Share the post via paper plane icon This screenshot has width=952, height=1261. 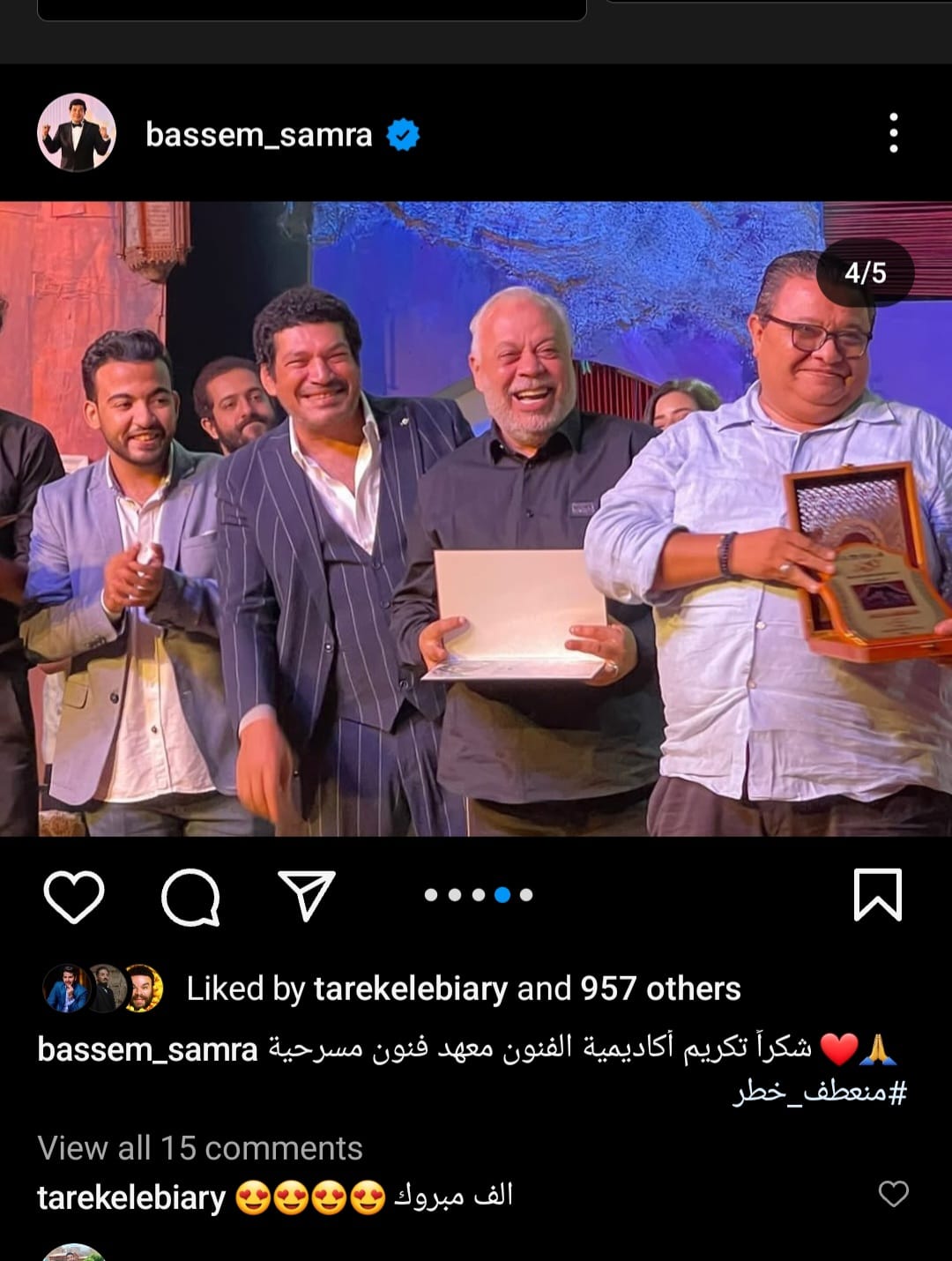point(307,894)
